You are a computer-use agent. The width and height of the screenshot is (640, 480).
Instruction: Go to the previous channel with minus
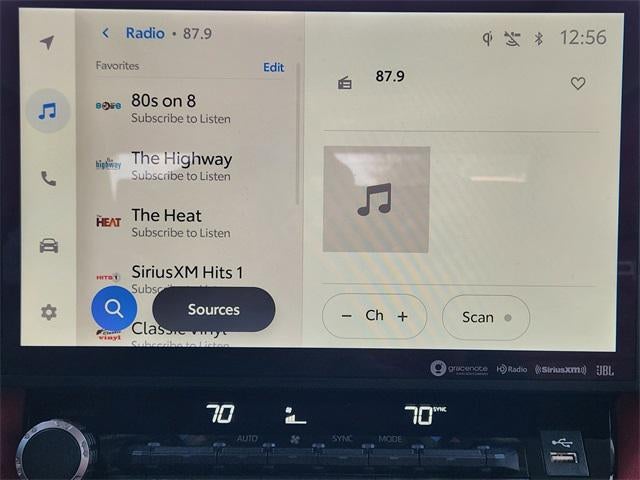[x=347, y=316]
